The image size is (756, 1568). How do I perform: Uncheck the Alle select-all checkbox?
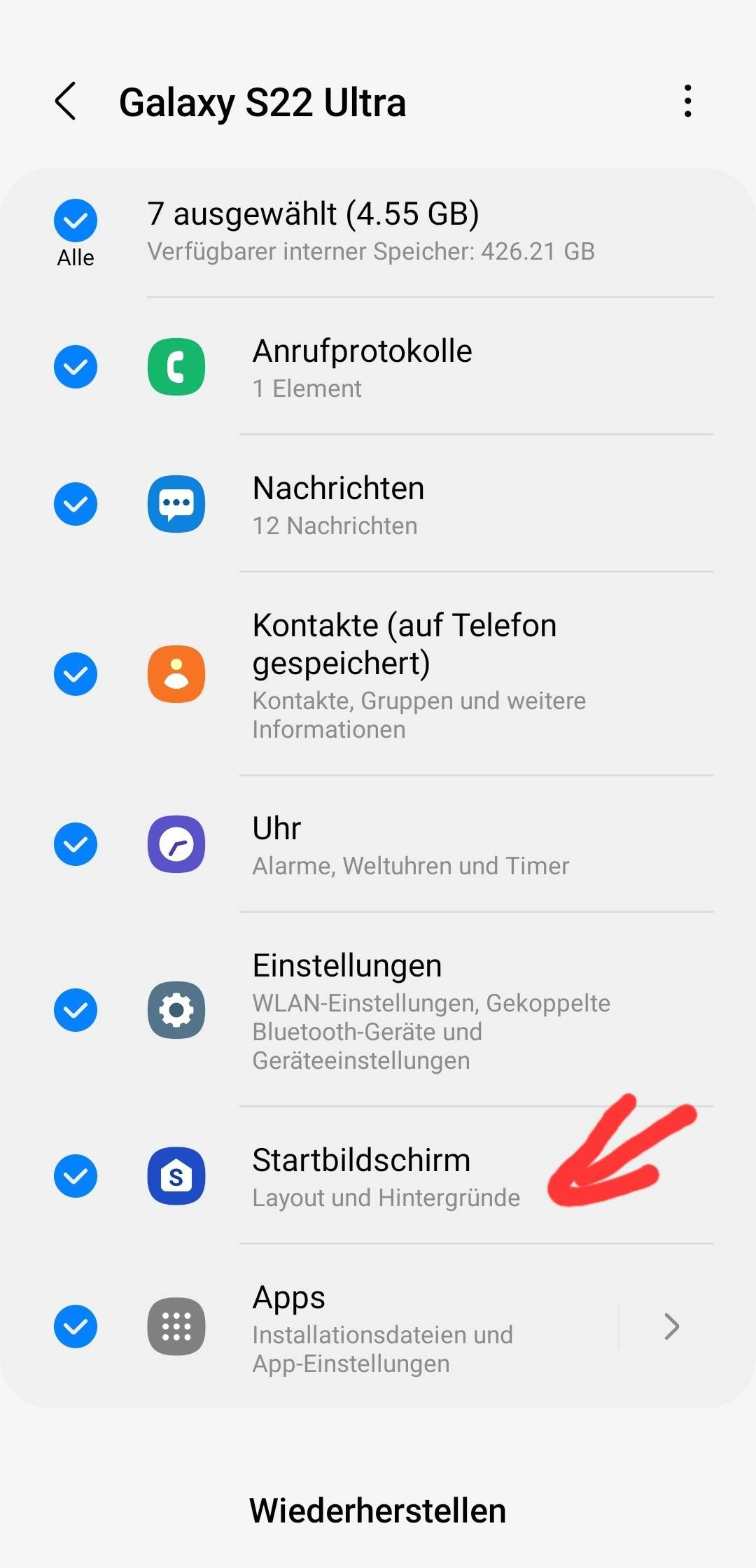(x=75, y=220)
